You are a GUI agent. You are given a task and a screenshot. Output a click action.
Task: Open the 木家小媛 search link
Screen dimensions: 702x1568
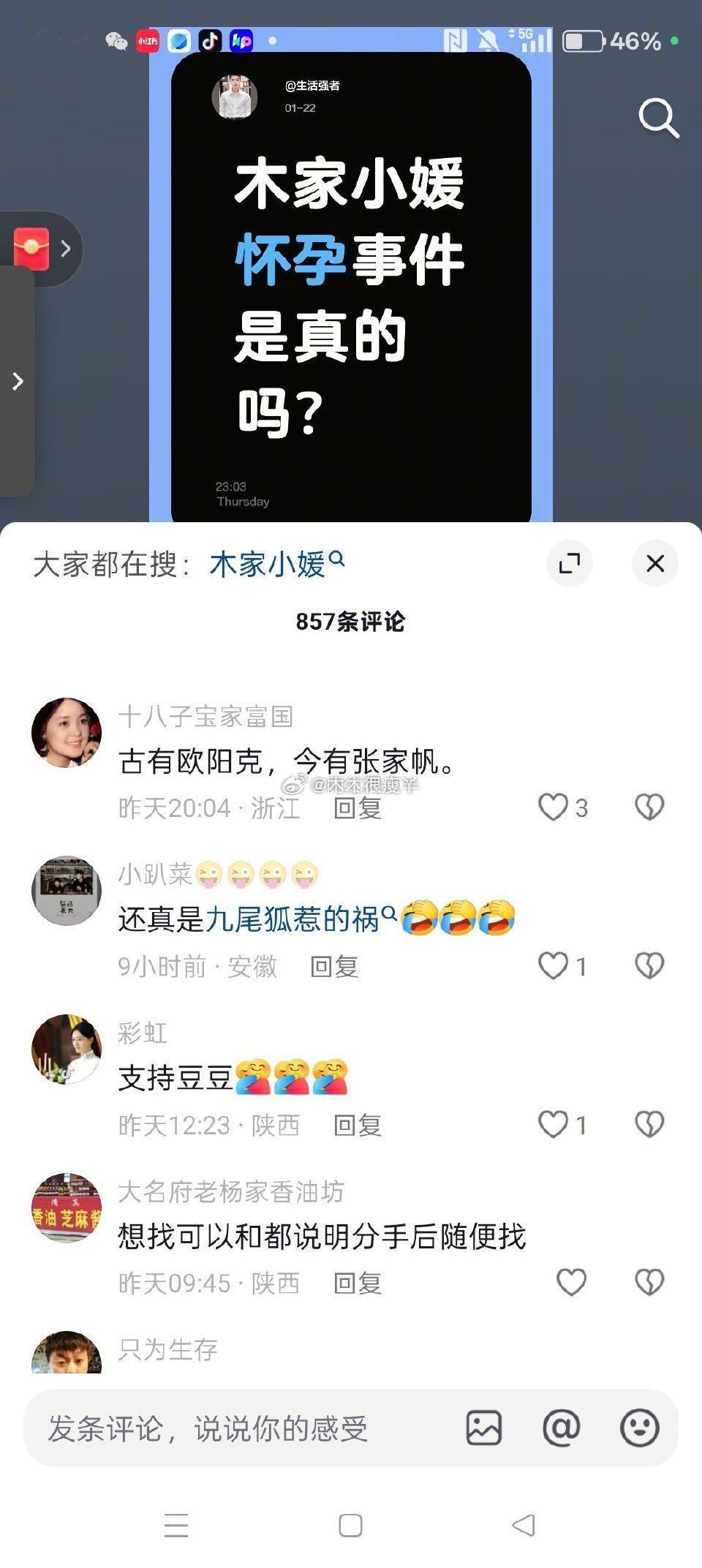(276, 564)
